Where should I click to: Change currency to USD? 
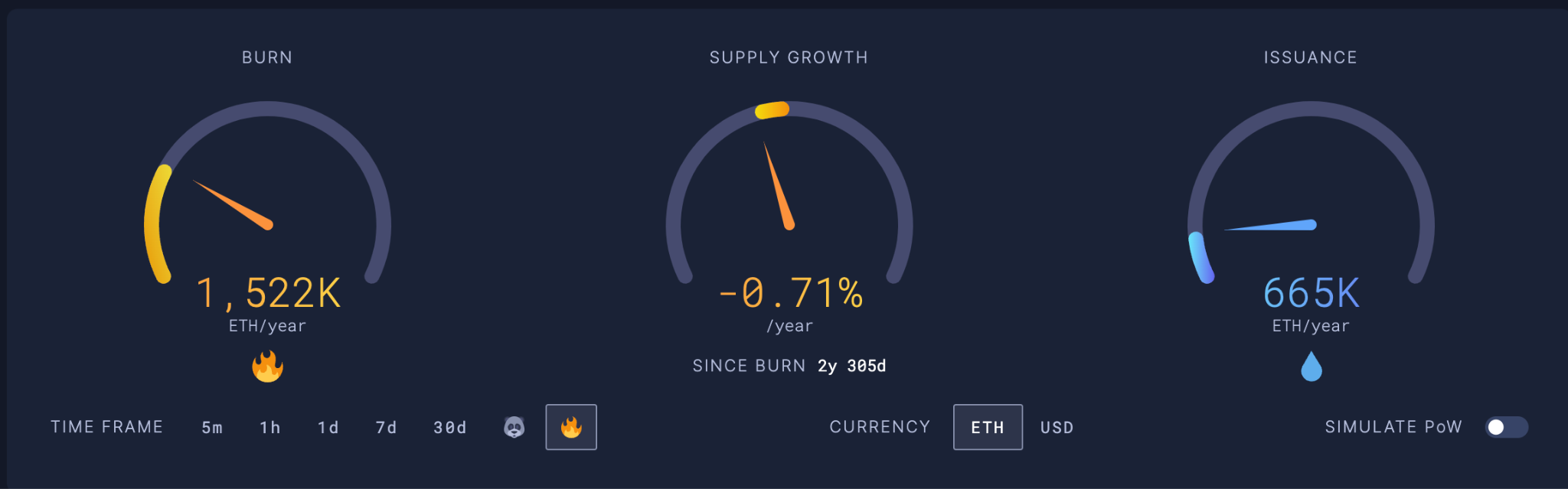click(1057, 428)
